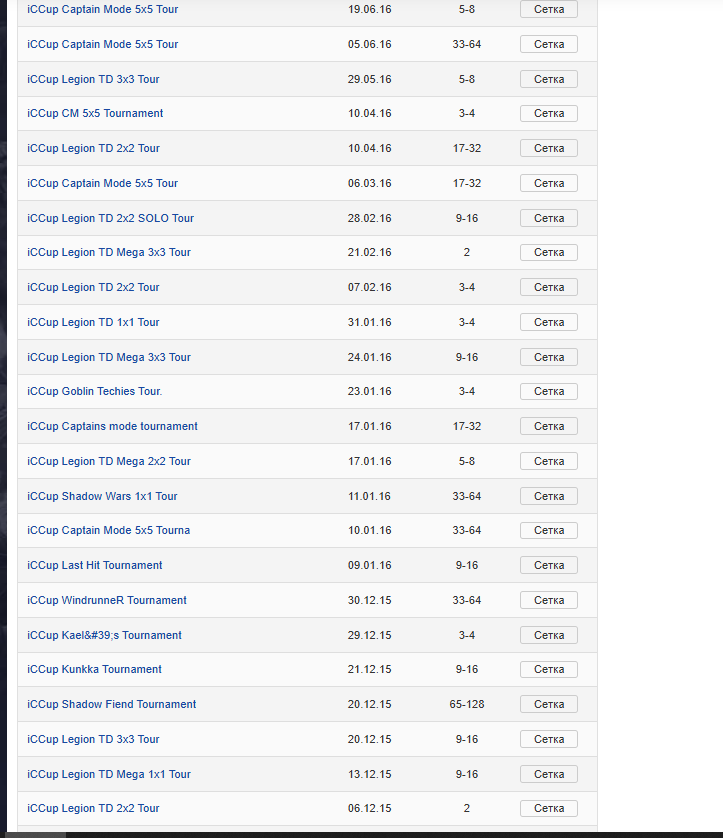The height and width of the screenshot is (838, 723).
Task: View Сетка for Legion TD 2x2 Tour dated 06.12.15
Action: click(548, 808)
